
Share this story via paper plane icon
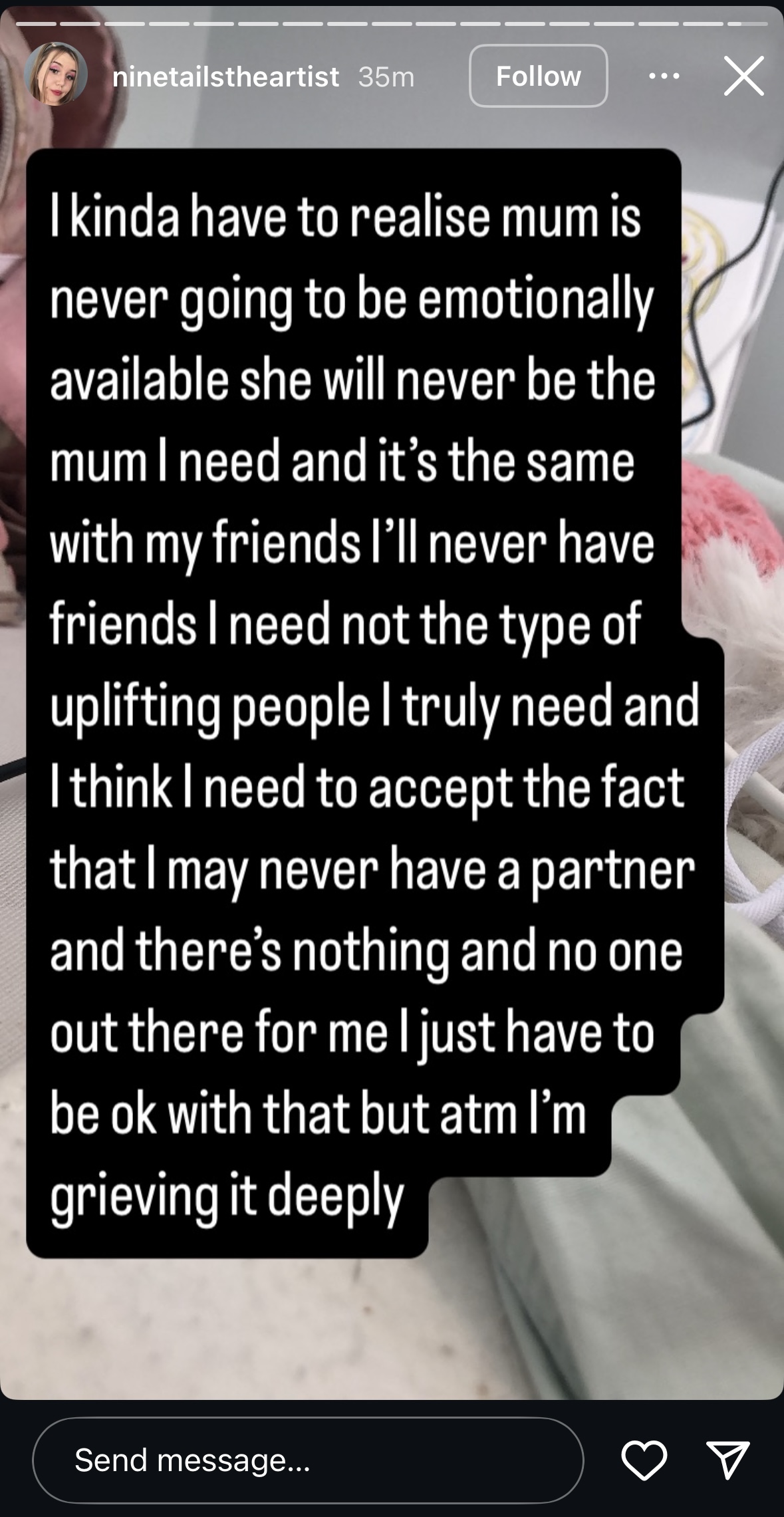click(x=727, y=1460)
